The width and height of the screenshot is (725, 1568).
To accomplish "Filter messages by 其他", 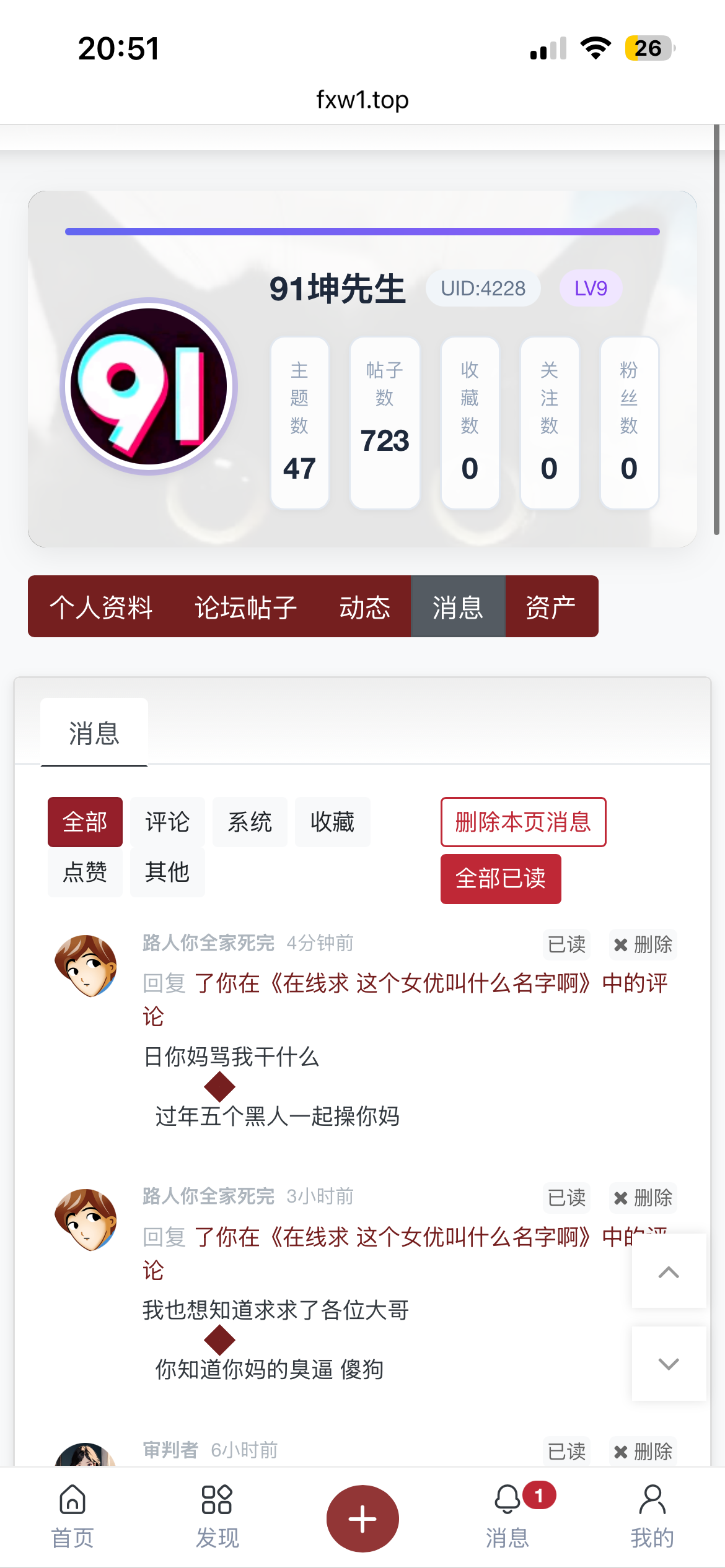I will [167, 872].
